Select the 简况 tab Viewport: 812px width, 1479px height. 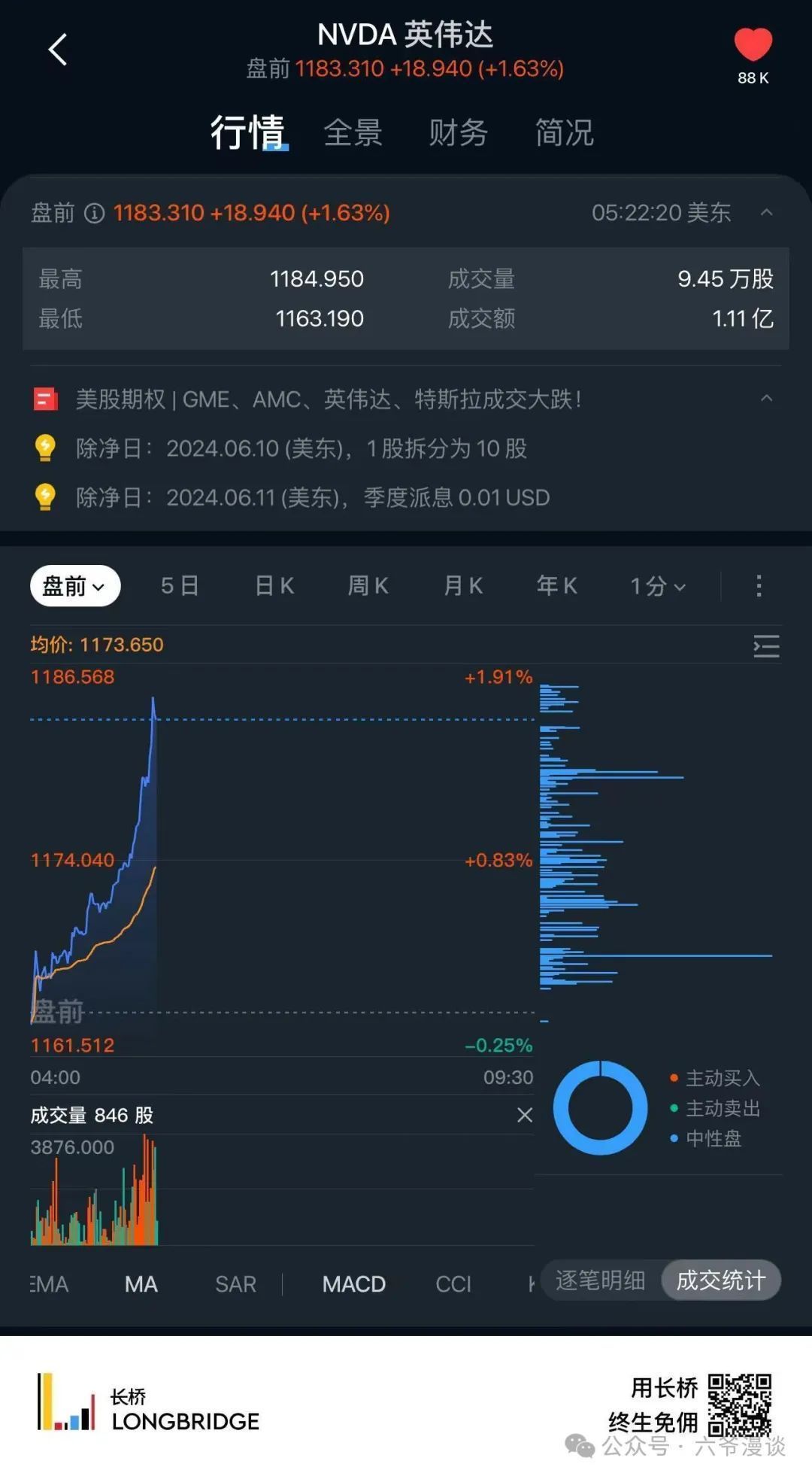point(564,133)
